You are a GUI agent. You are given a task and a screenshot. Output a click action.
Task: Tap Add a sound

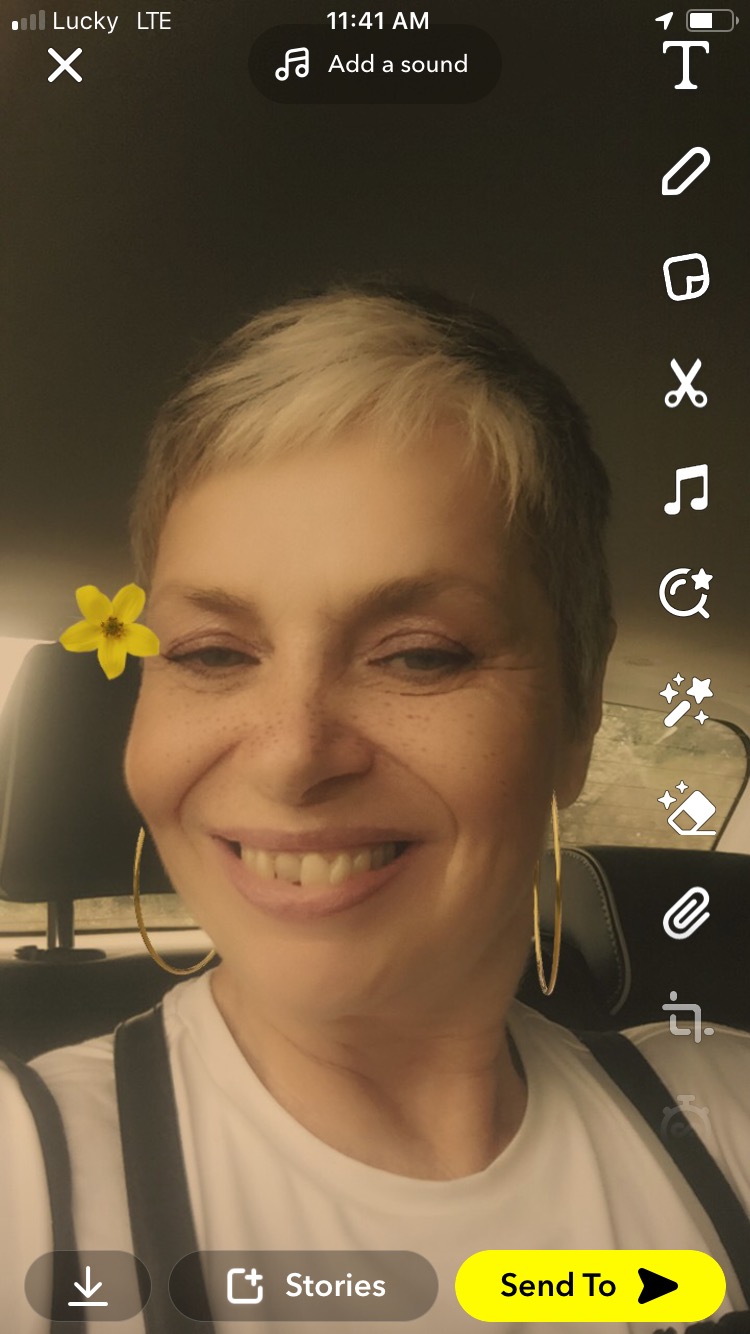click(x=374, y=65)
